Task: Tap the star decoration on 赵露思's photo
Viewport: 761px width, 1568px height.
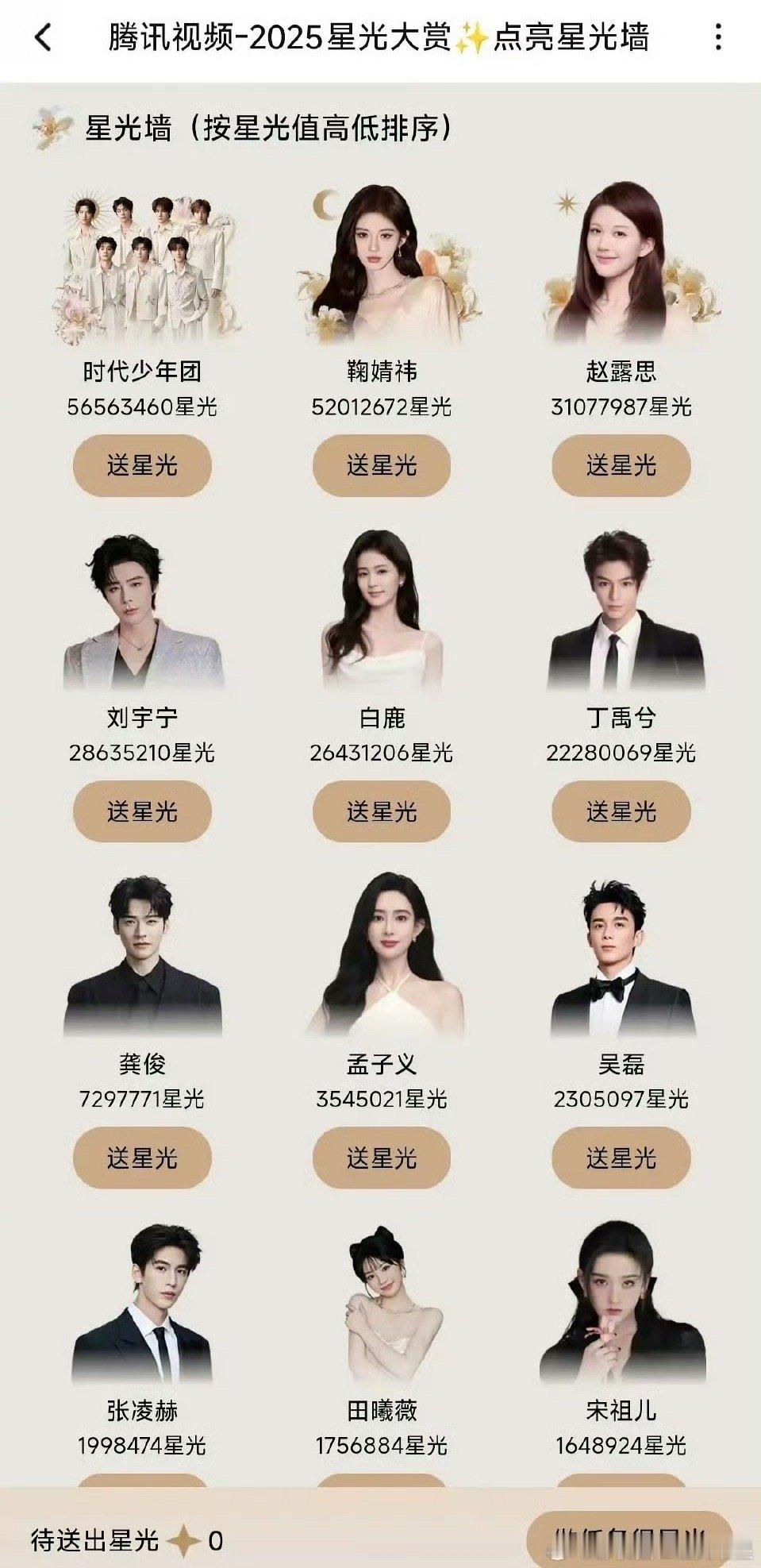Action: (x=567, y=202)
